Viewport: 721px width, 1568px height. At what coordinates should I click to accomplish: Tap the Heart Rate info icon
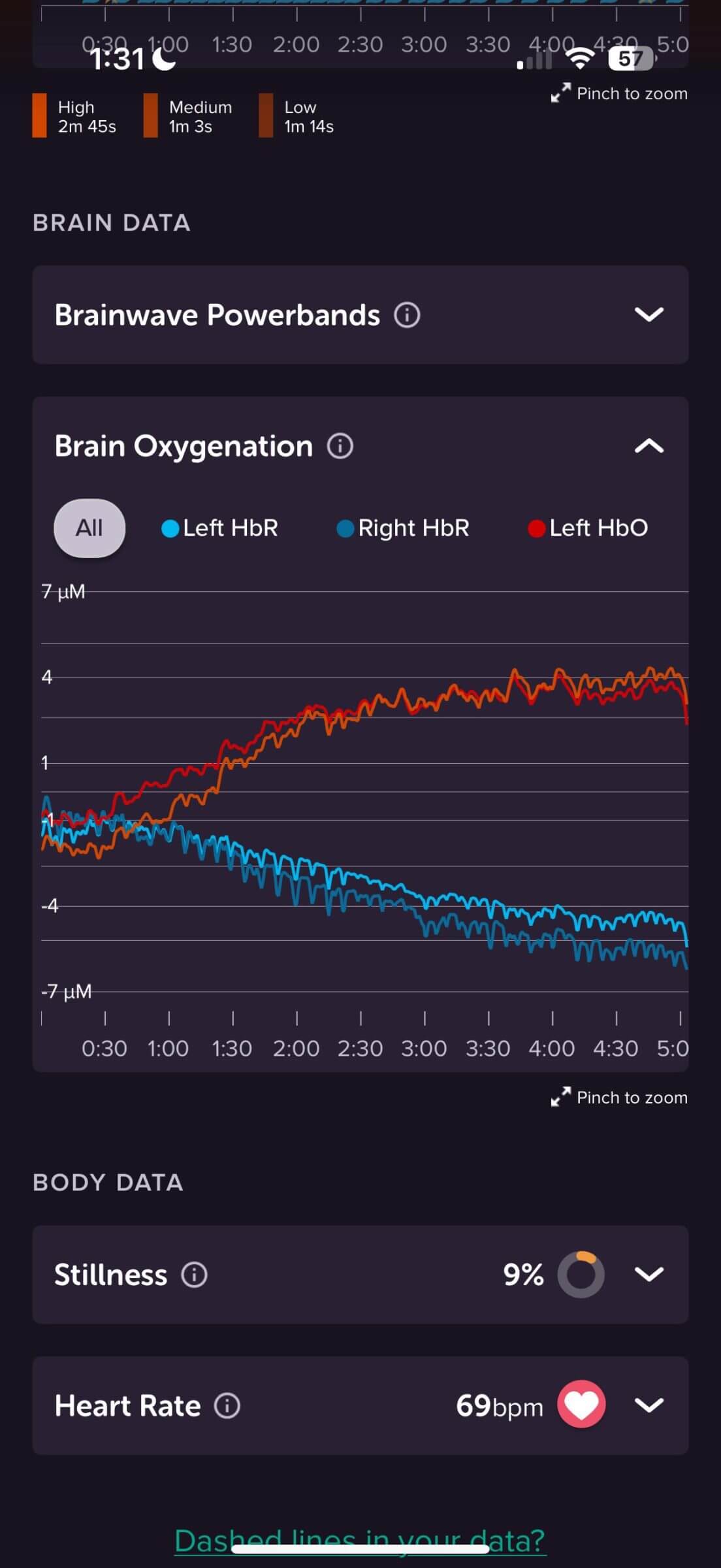(x=225, y=1406)
